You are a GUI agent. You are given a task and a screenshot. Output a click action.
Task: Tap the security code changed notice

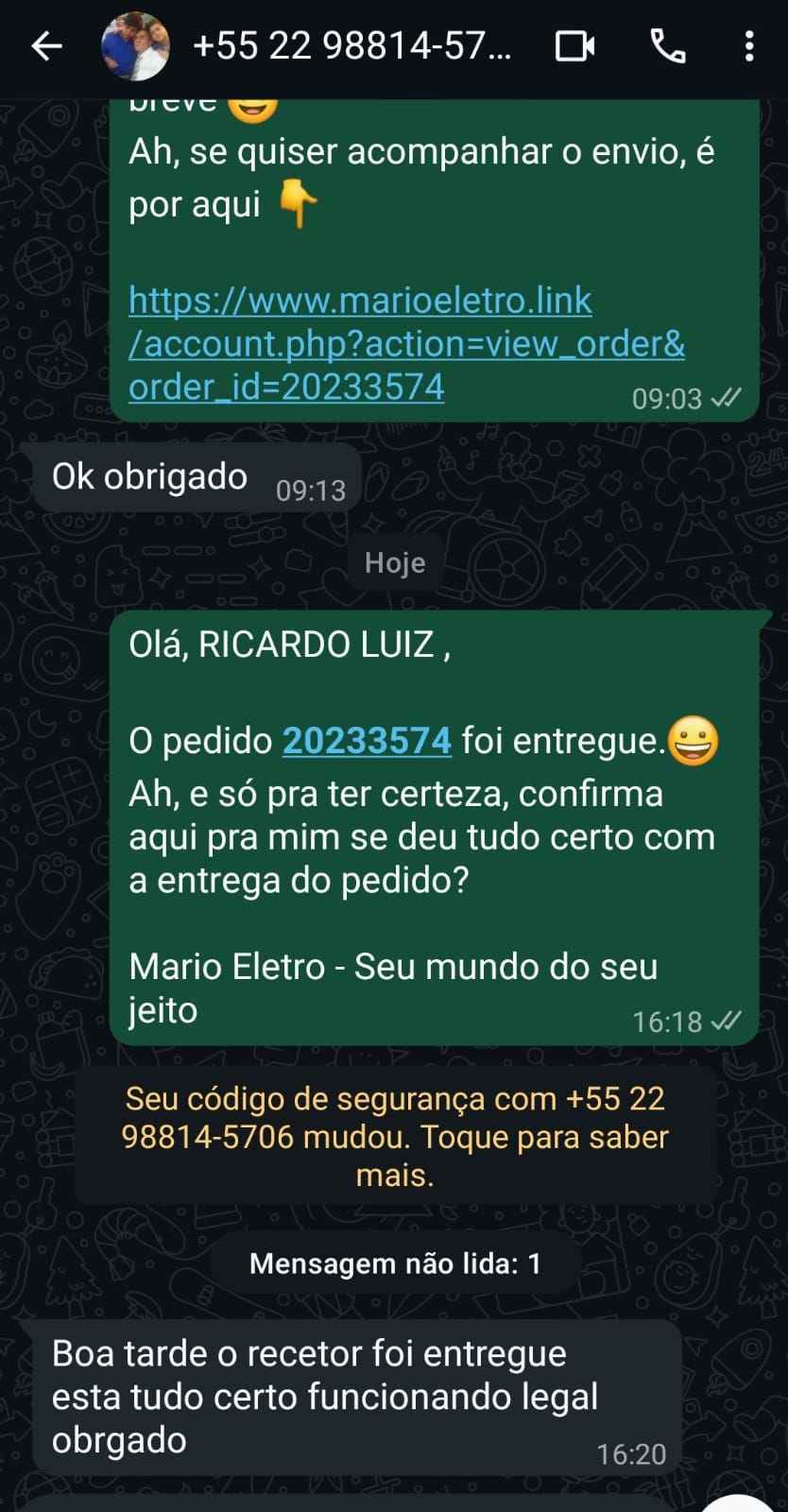coord(395,1137)
